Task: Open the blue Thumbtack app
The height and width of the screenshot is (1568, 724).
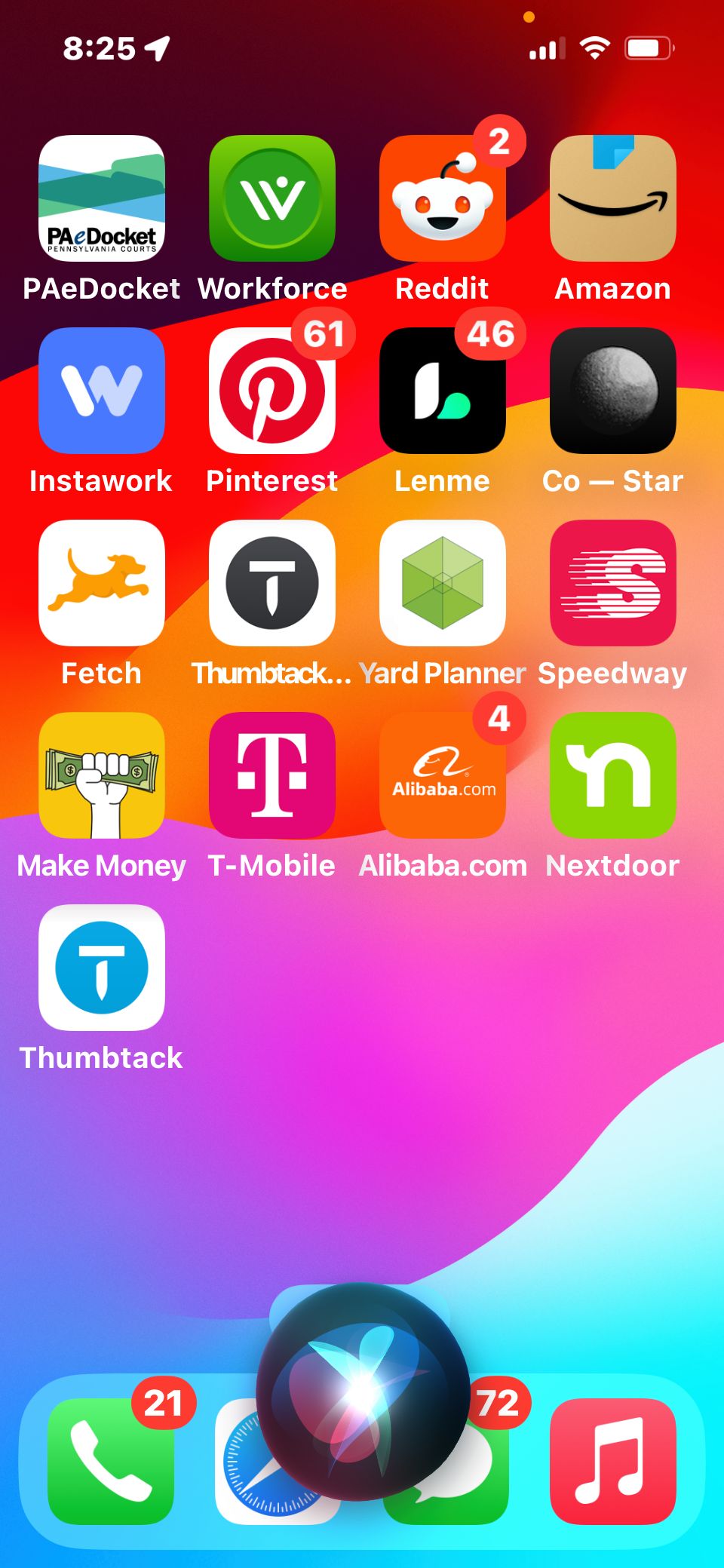Action: point(102,968)
